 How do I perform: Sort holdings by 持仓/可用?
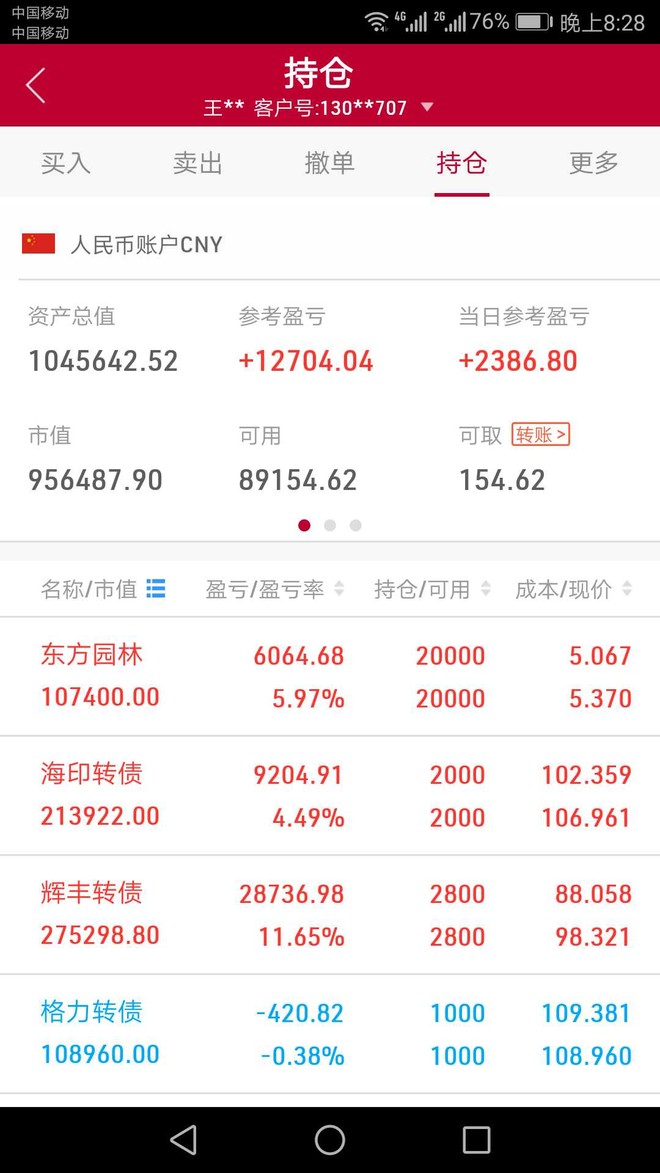433,589
